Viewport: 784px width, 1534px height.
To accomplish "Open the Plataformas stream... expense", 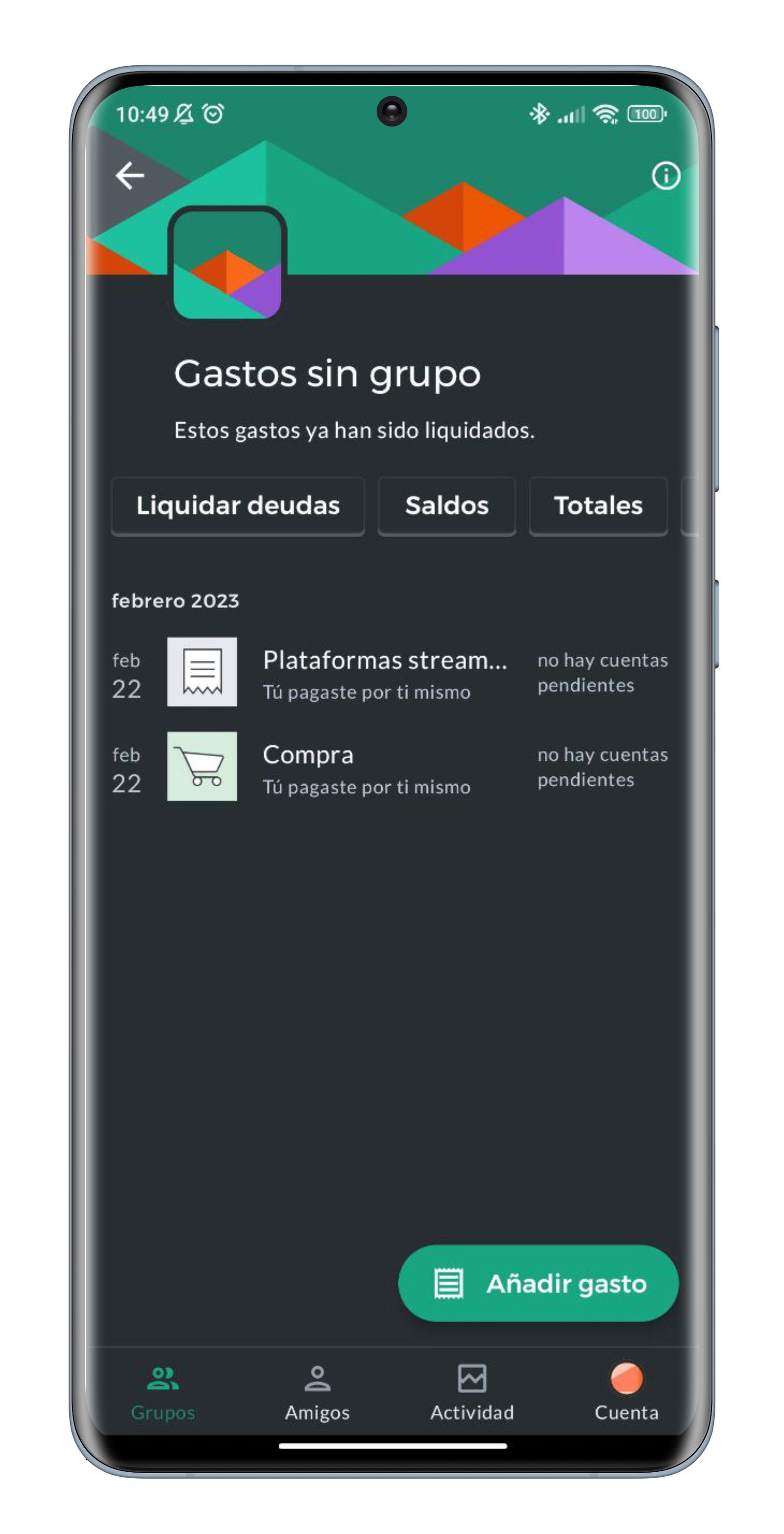I will coord(384,673).
